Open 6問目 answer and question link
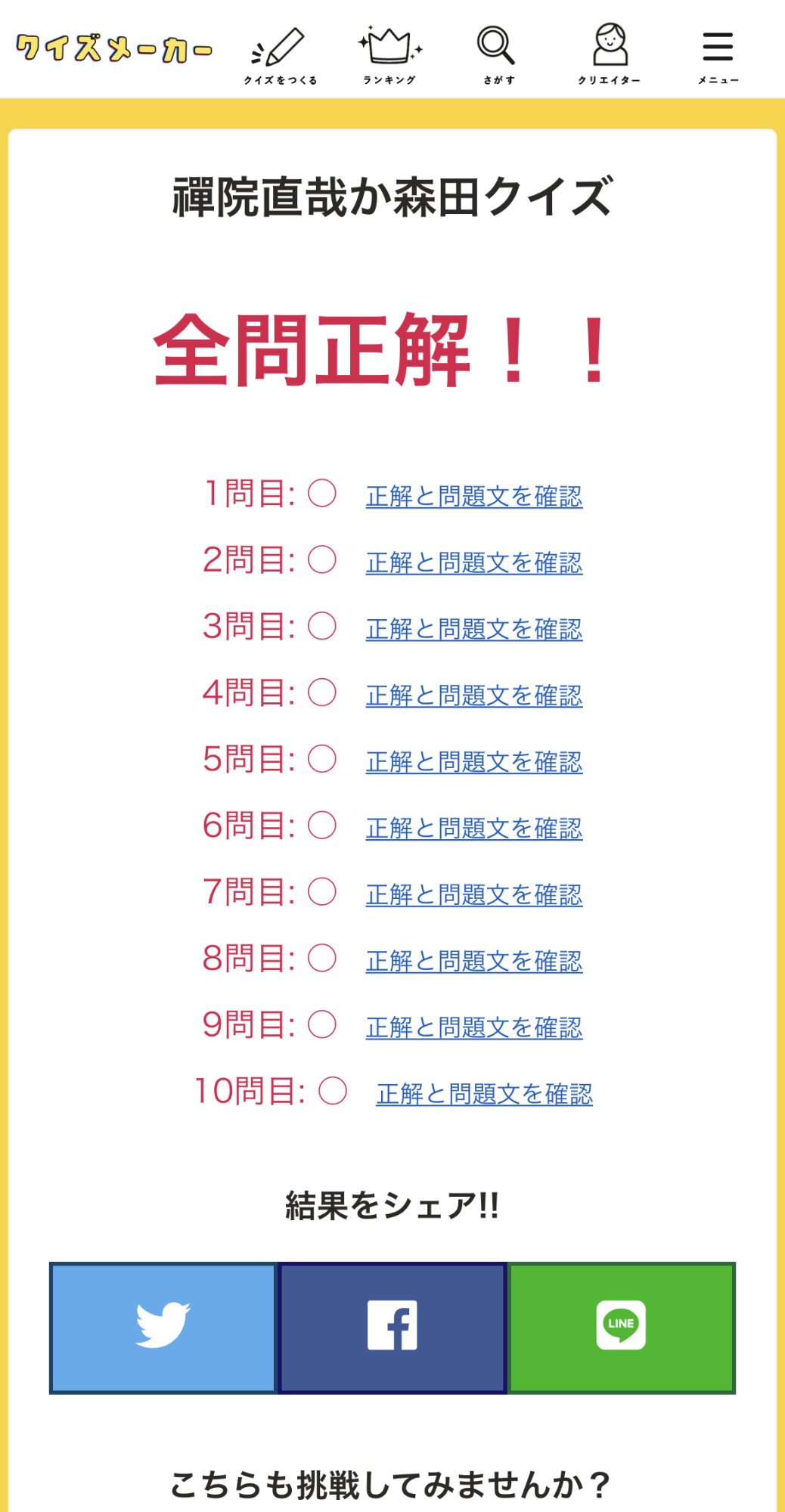The height and width of the screenshot is (1512, 785). point(474,829)
